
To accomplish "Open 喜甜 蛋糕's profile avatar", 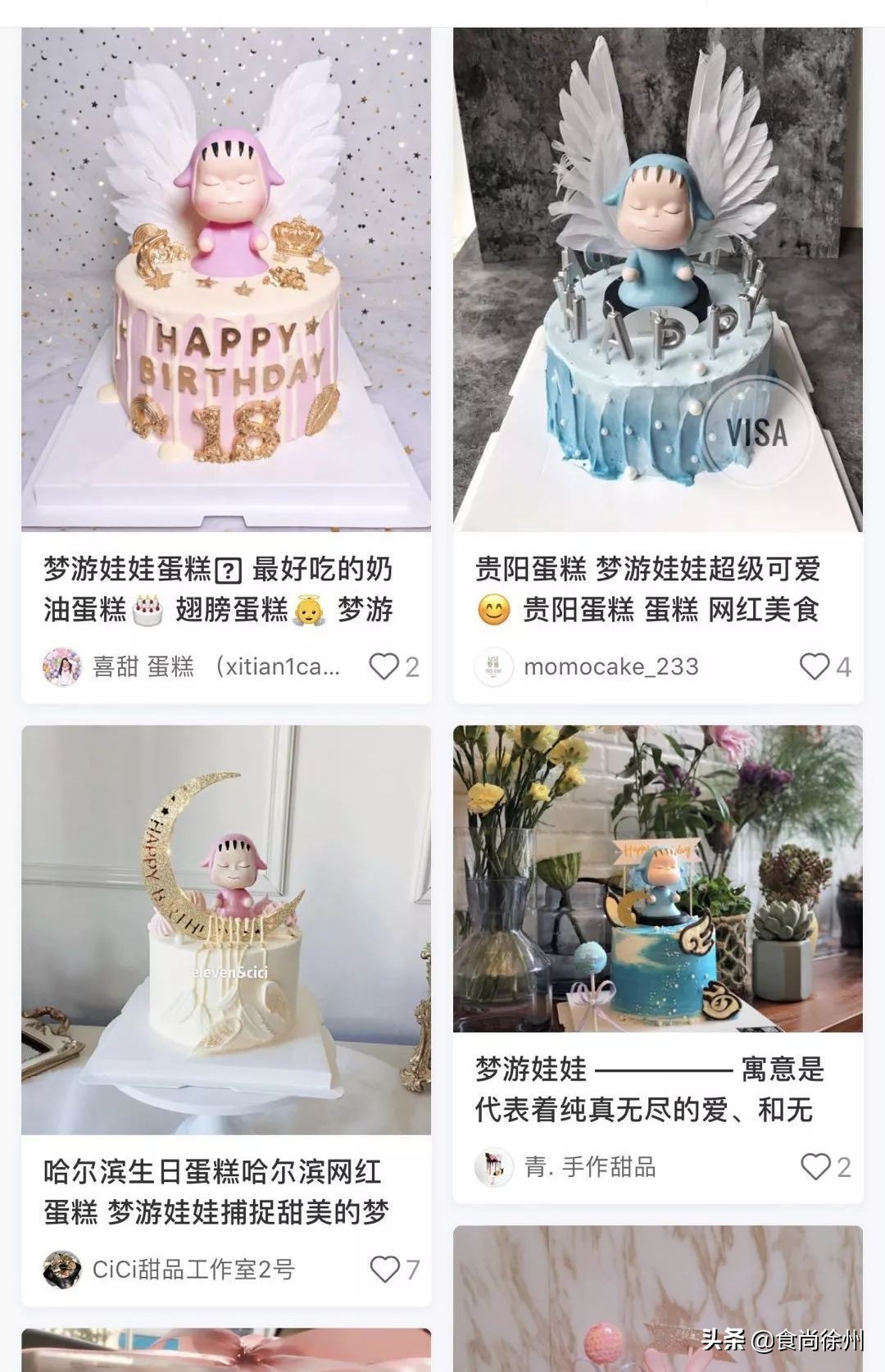I will [x=62, y=666].
